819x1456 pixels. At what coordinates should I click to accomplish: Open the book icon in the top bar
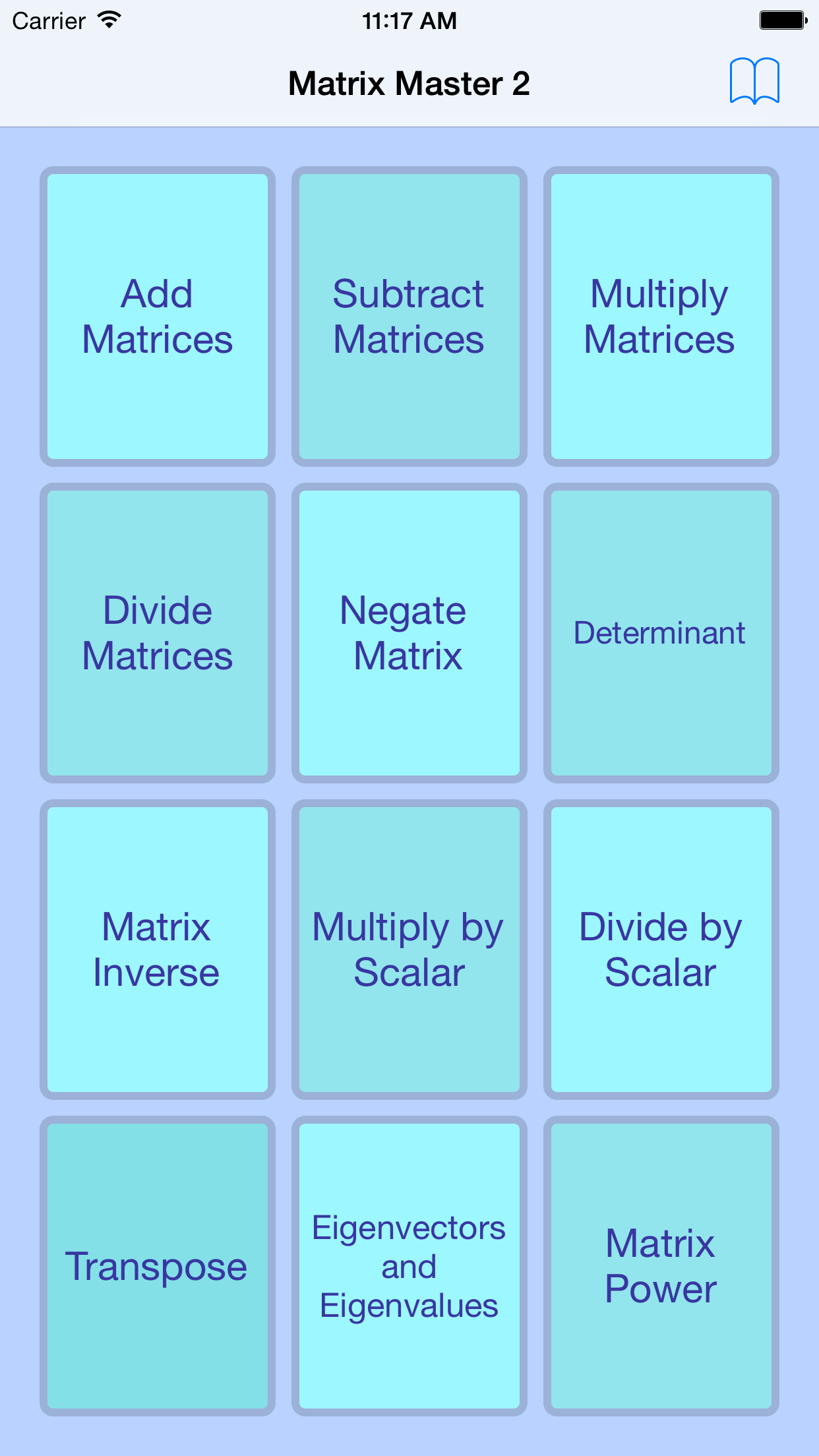pos(754,82)
